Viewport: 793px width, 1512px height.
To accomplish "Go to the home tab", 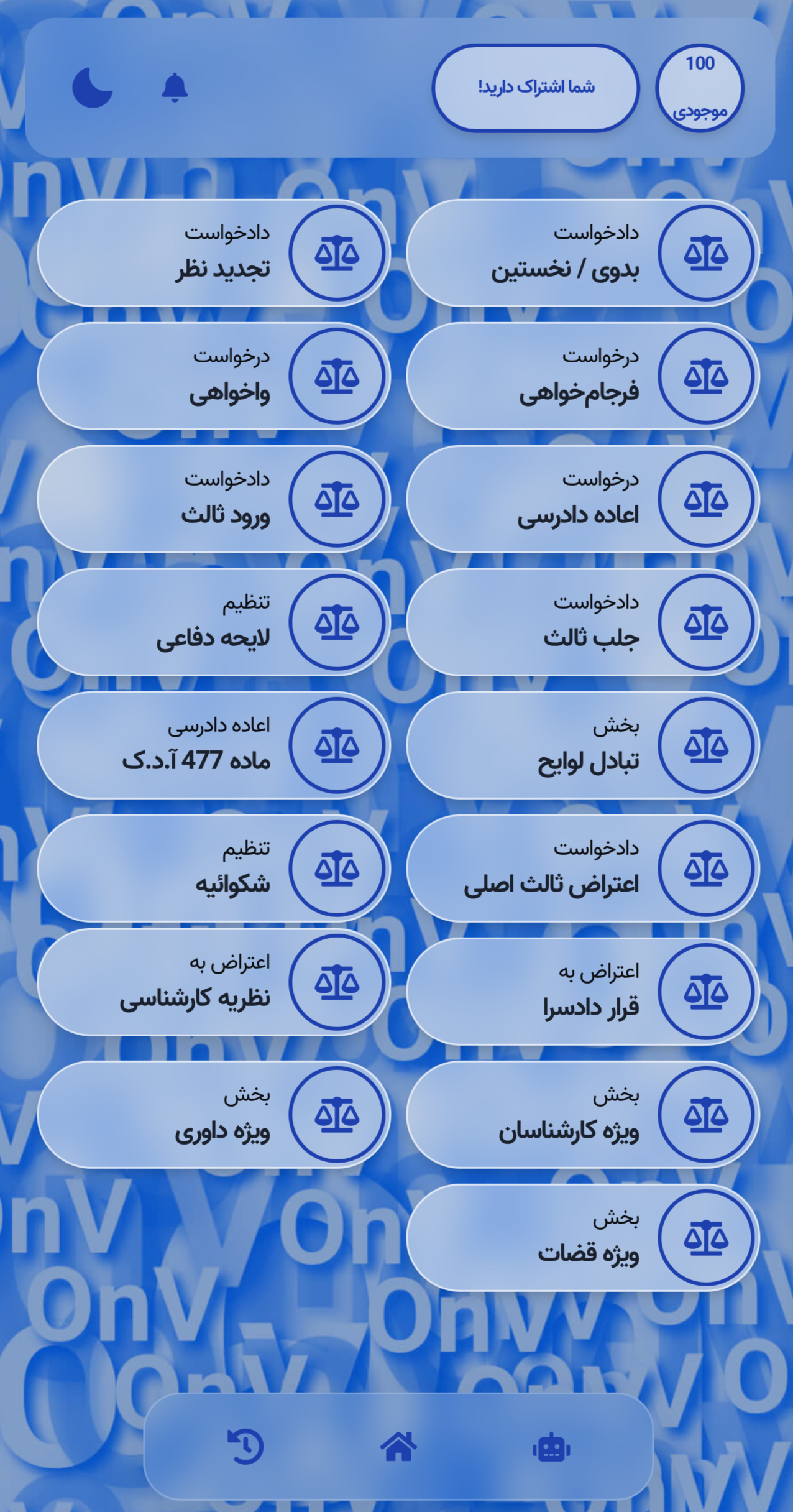I will pos(398,1446).
